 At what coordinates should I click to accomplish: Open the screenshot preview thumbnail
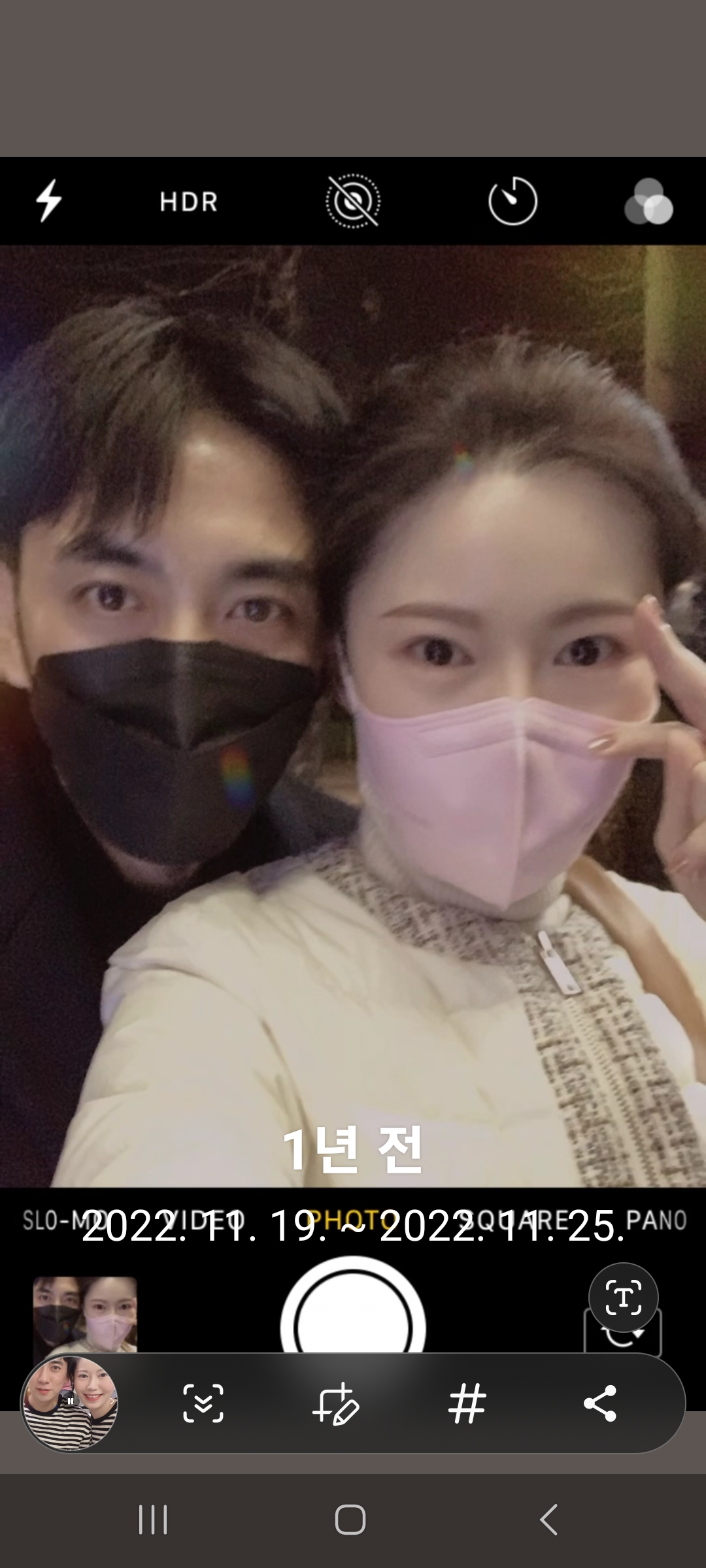(70, 1403)
